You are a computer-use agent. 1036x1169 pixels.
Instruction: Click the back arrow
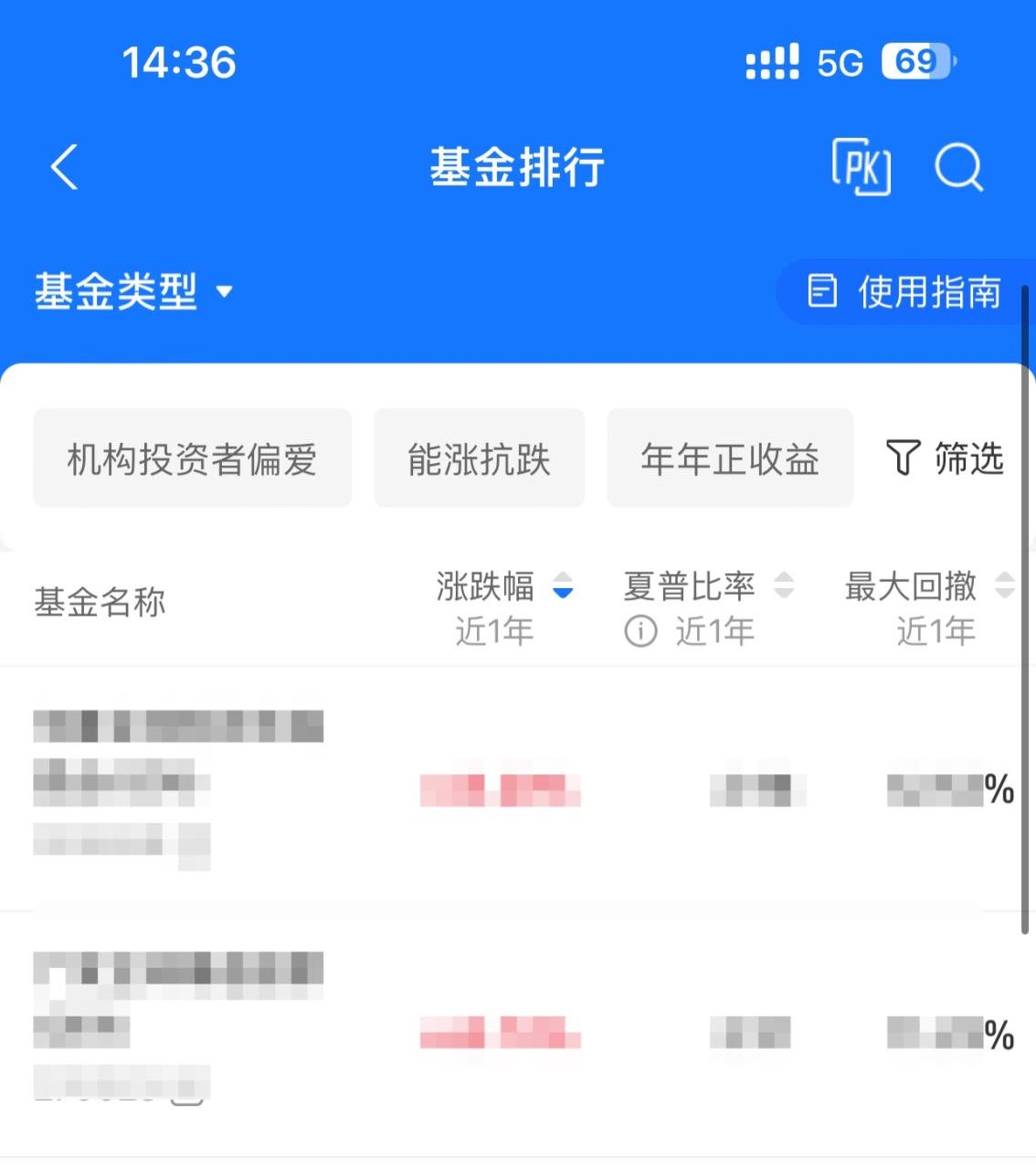[x=62, y=167]
